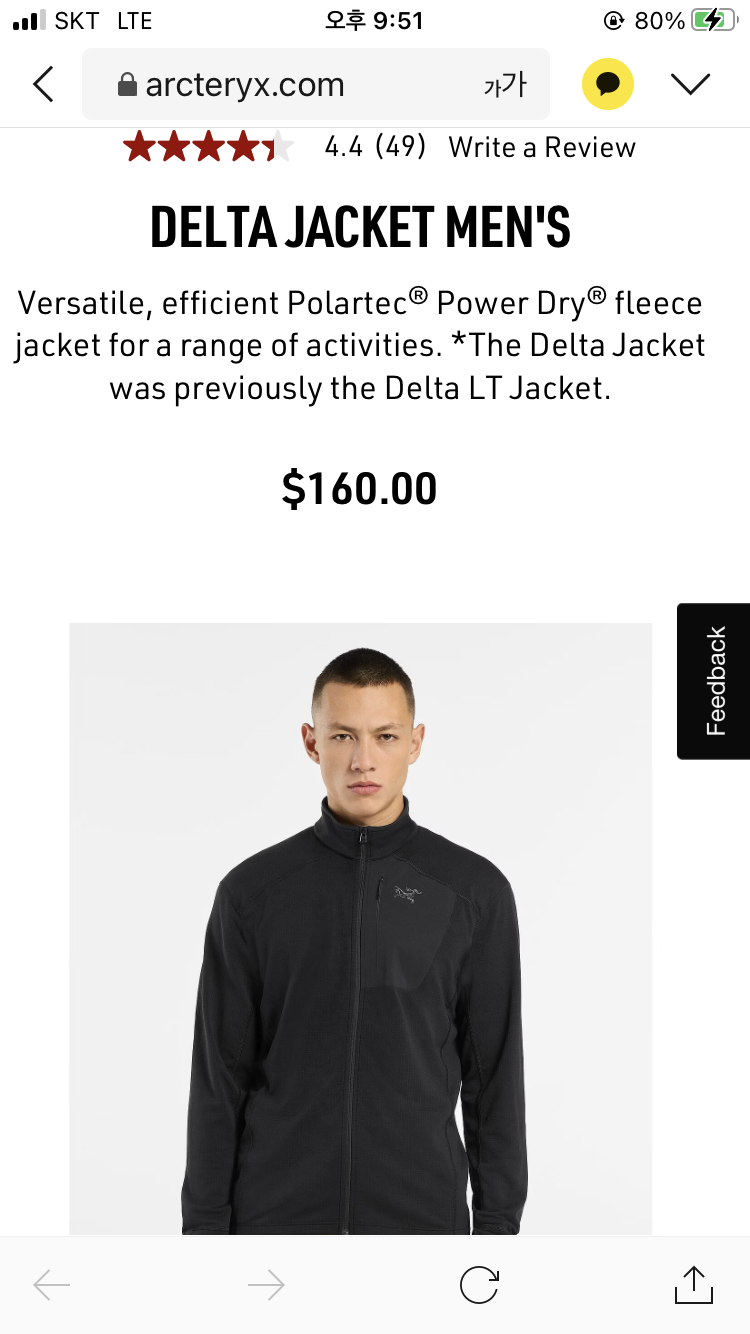This screenshot has height=1334, width=750.
Task: Open the Feedback side tab
Action: pyautogui.click(x=714, y=681)
